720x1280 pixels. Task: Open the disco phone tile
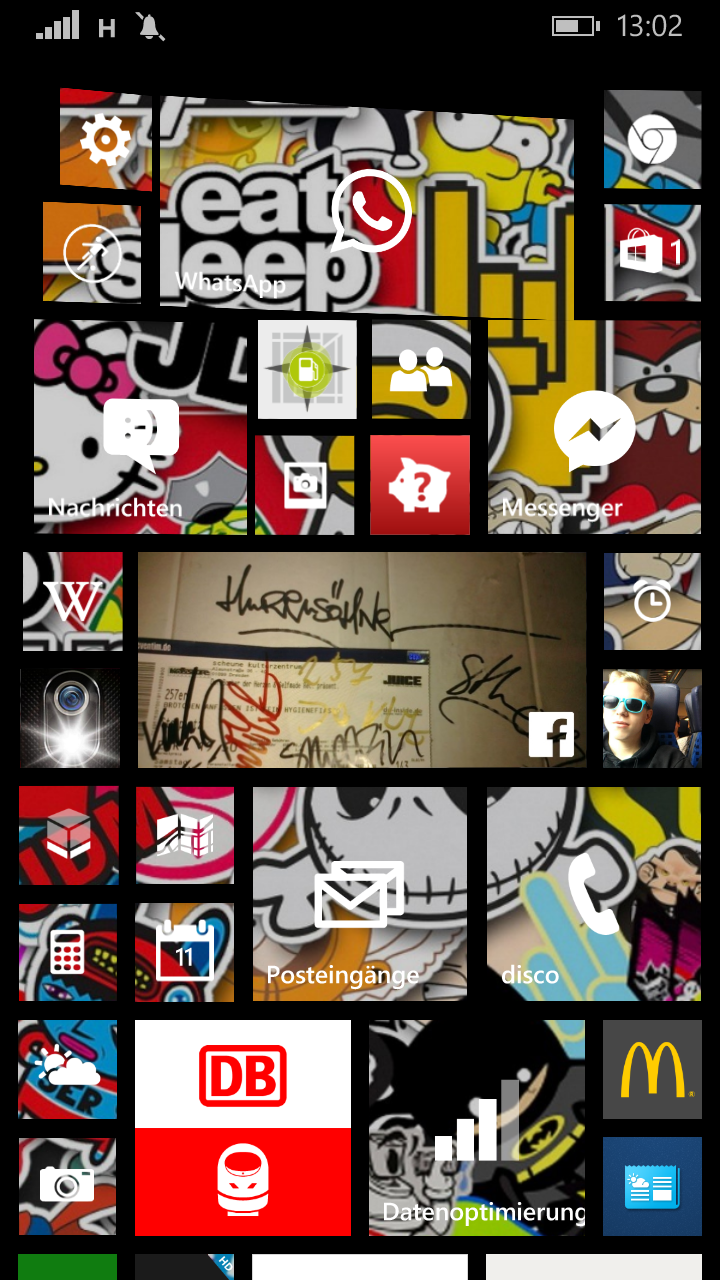[x=593, y=894]
